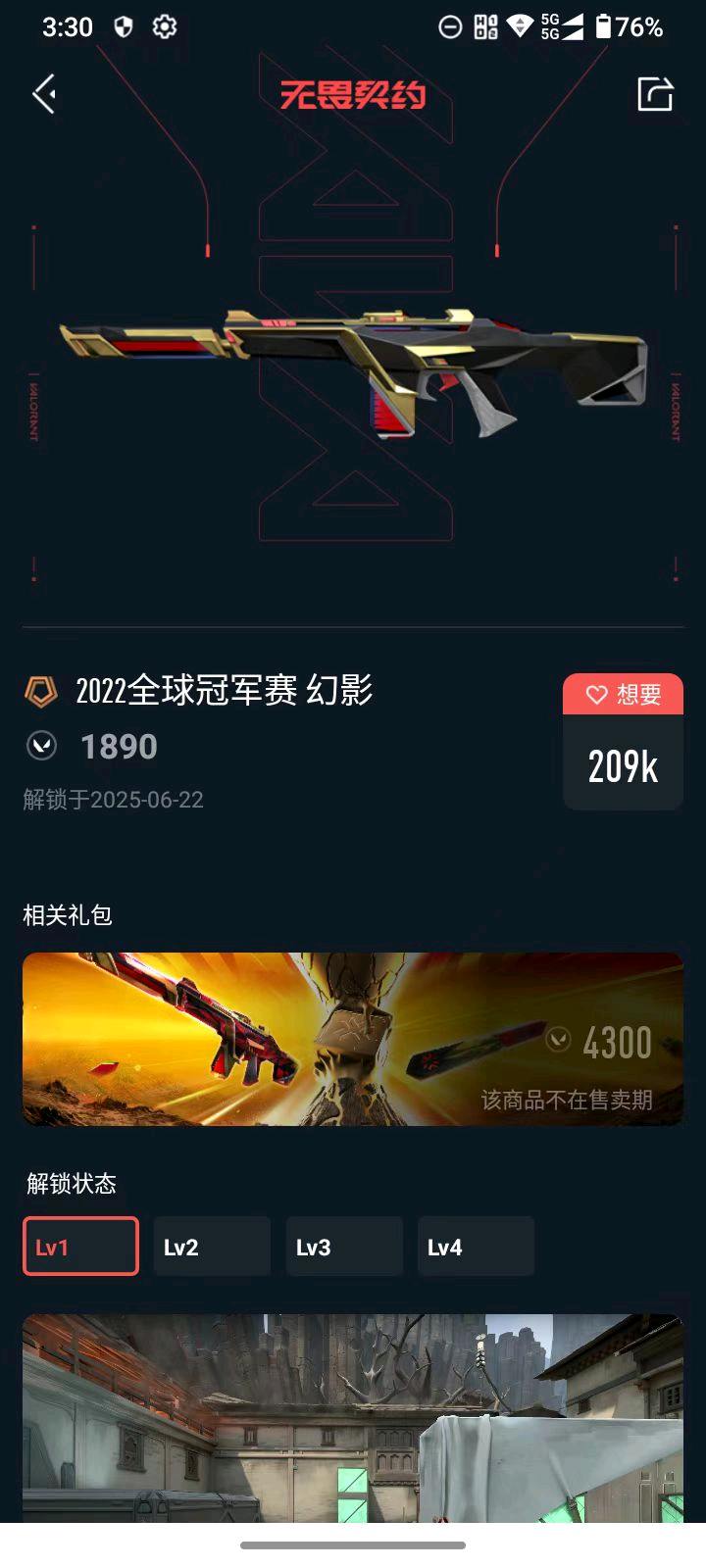This screenshot has width=706, height=1568.
Task: Go back using the top-left arrow
Action: (x=44, y=94)
